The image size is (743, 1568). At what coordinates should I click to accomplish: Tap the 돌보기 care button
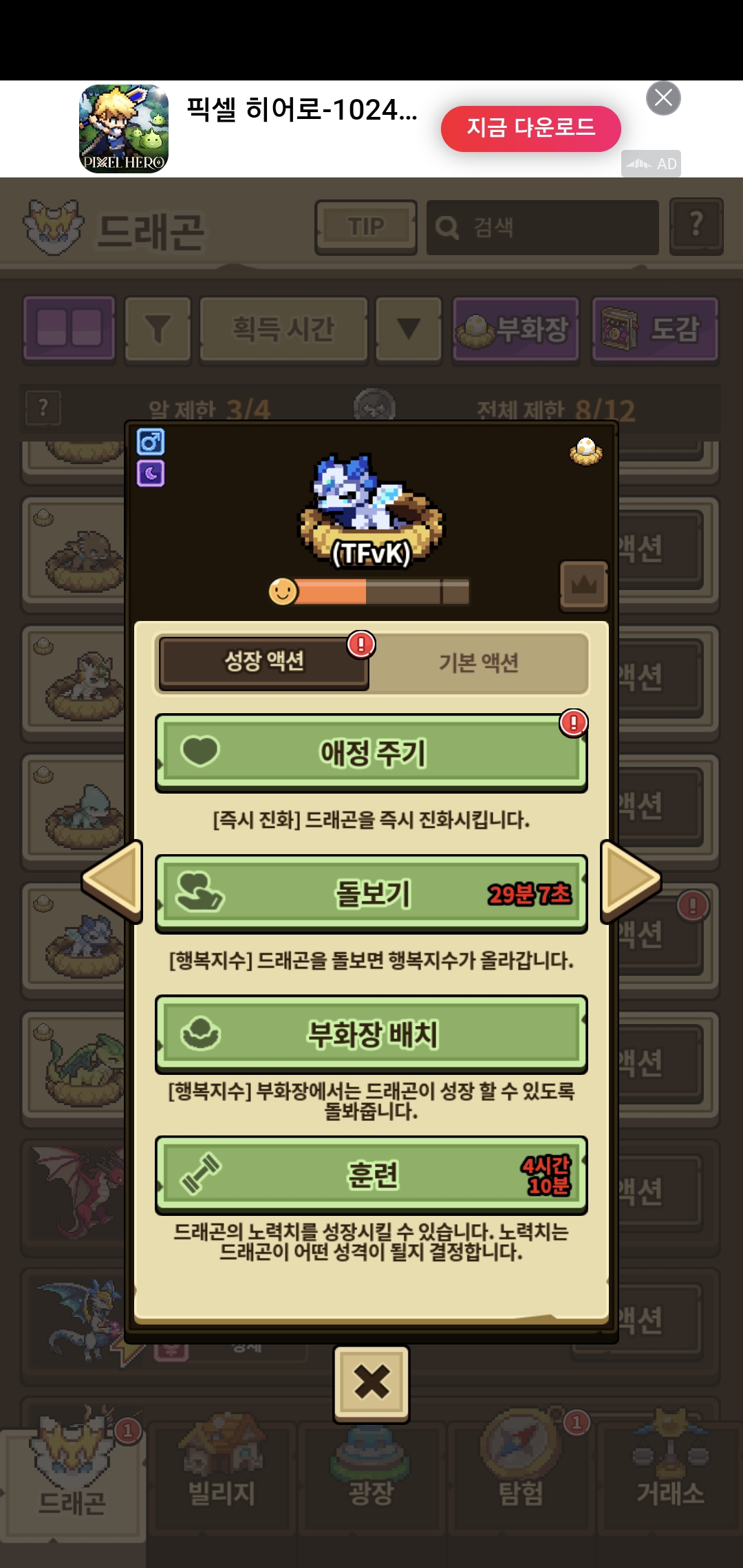[x=371, y=894]
